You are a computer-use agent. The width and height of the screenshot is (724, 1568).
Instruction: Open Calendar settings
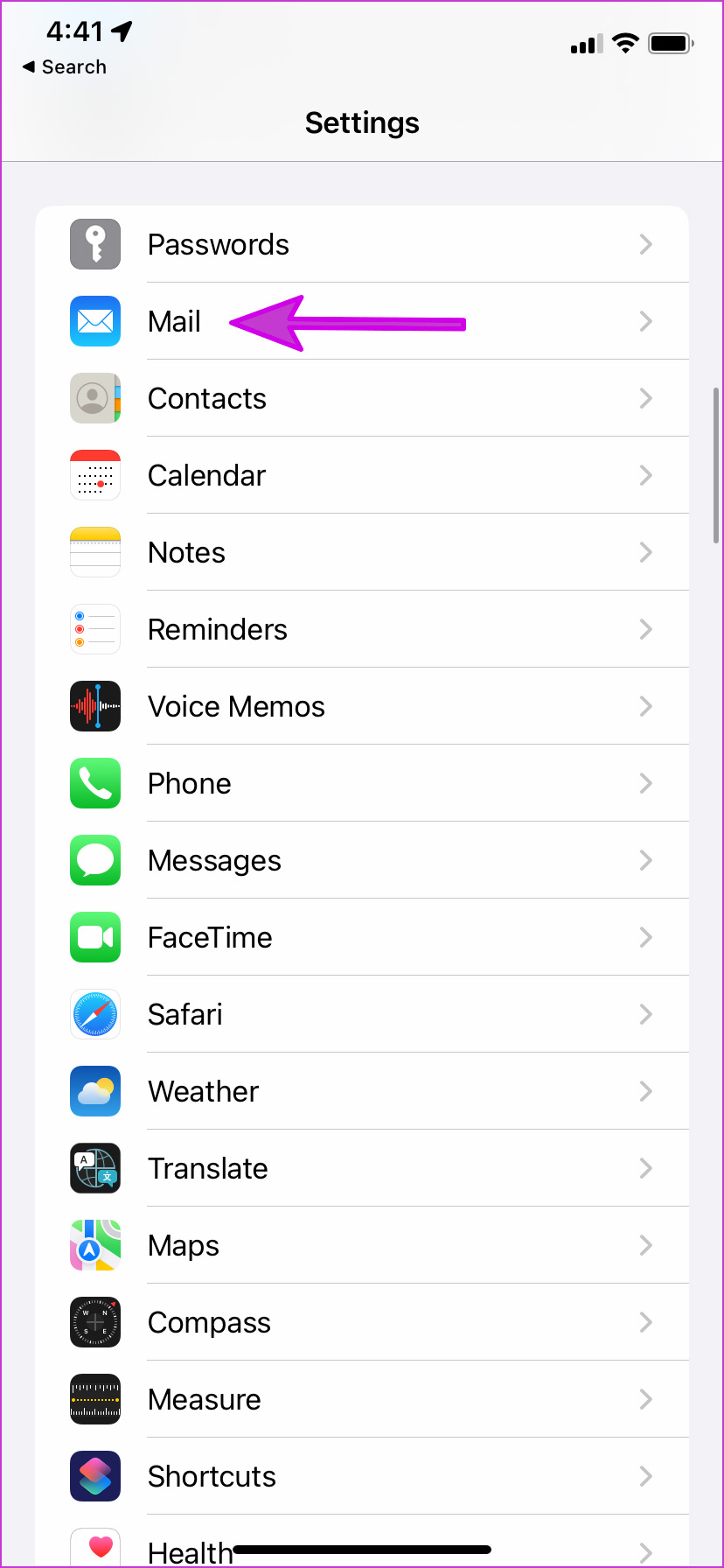[x=362, y=475]
